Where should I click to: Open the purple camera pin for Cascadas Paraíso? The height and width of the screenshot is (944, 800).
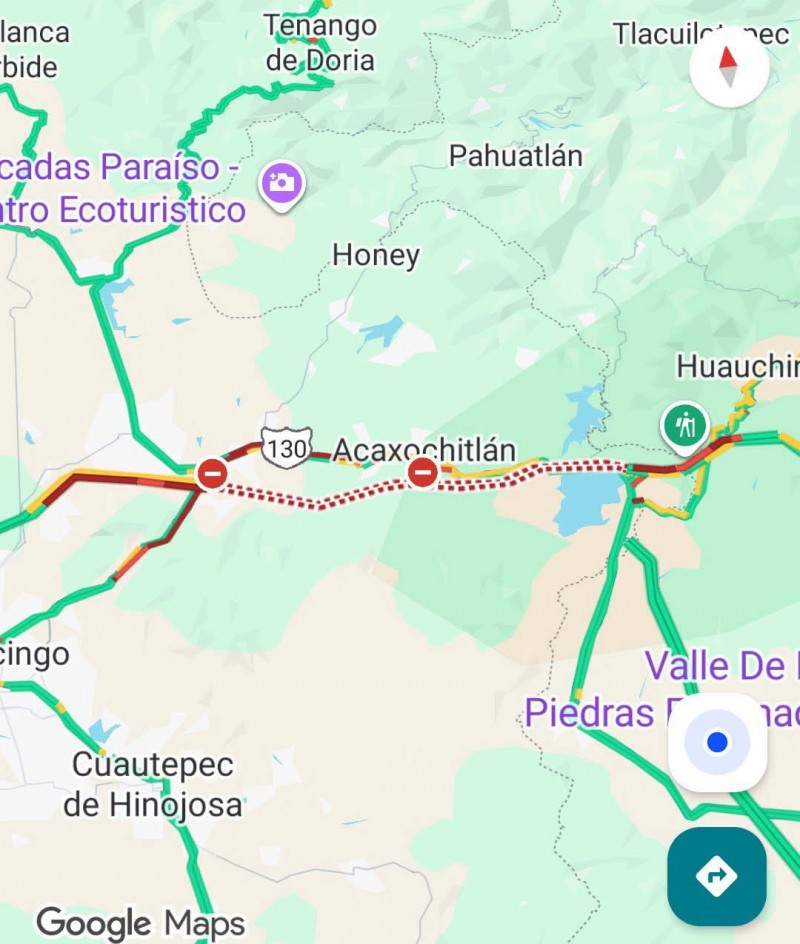(x=282, y=184)
